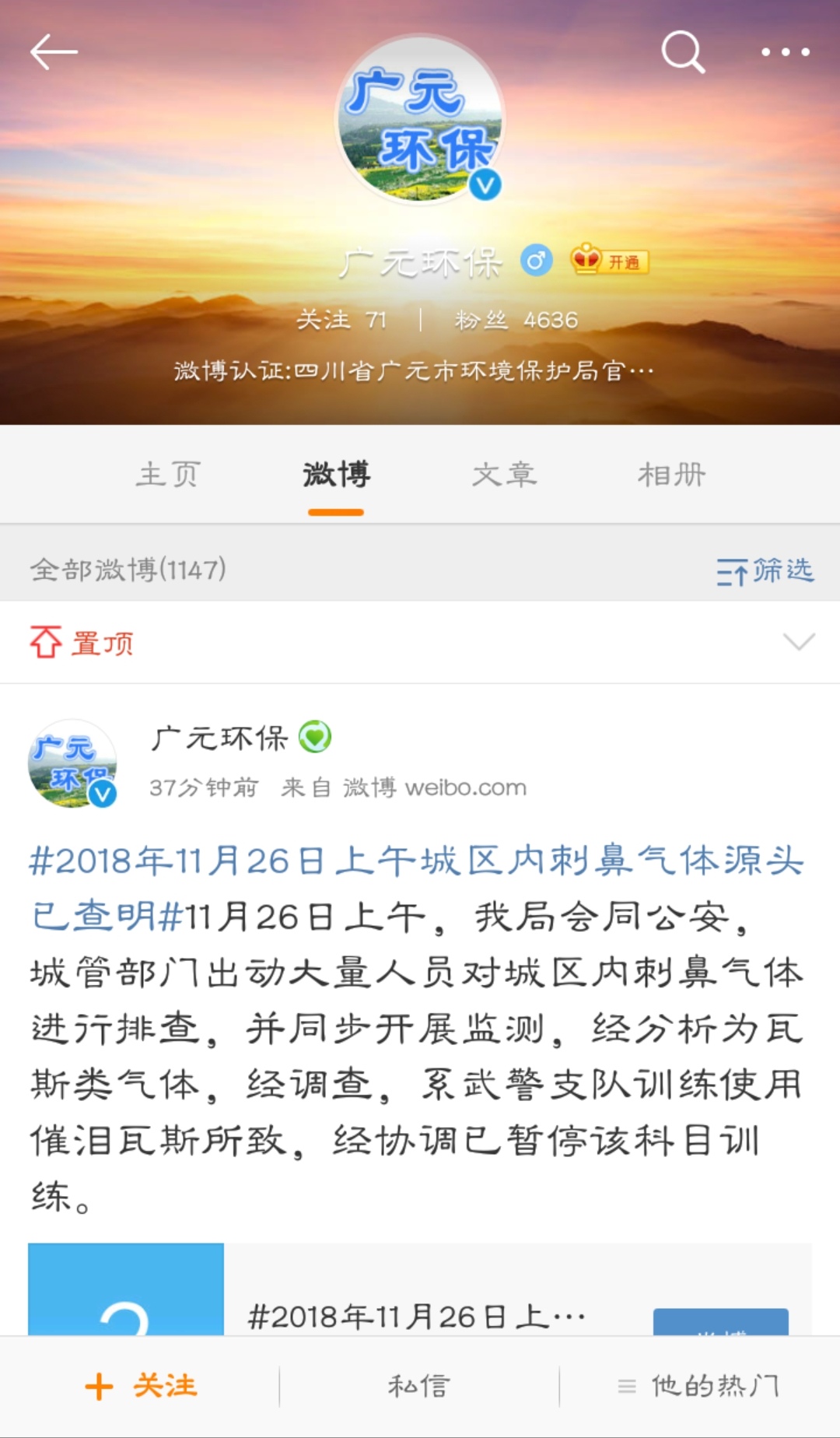Open the 粉丝 4636 followers list
Screen dimensions: 840x1438
[516, 320]
